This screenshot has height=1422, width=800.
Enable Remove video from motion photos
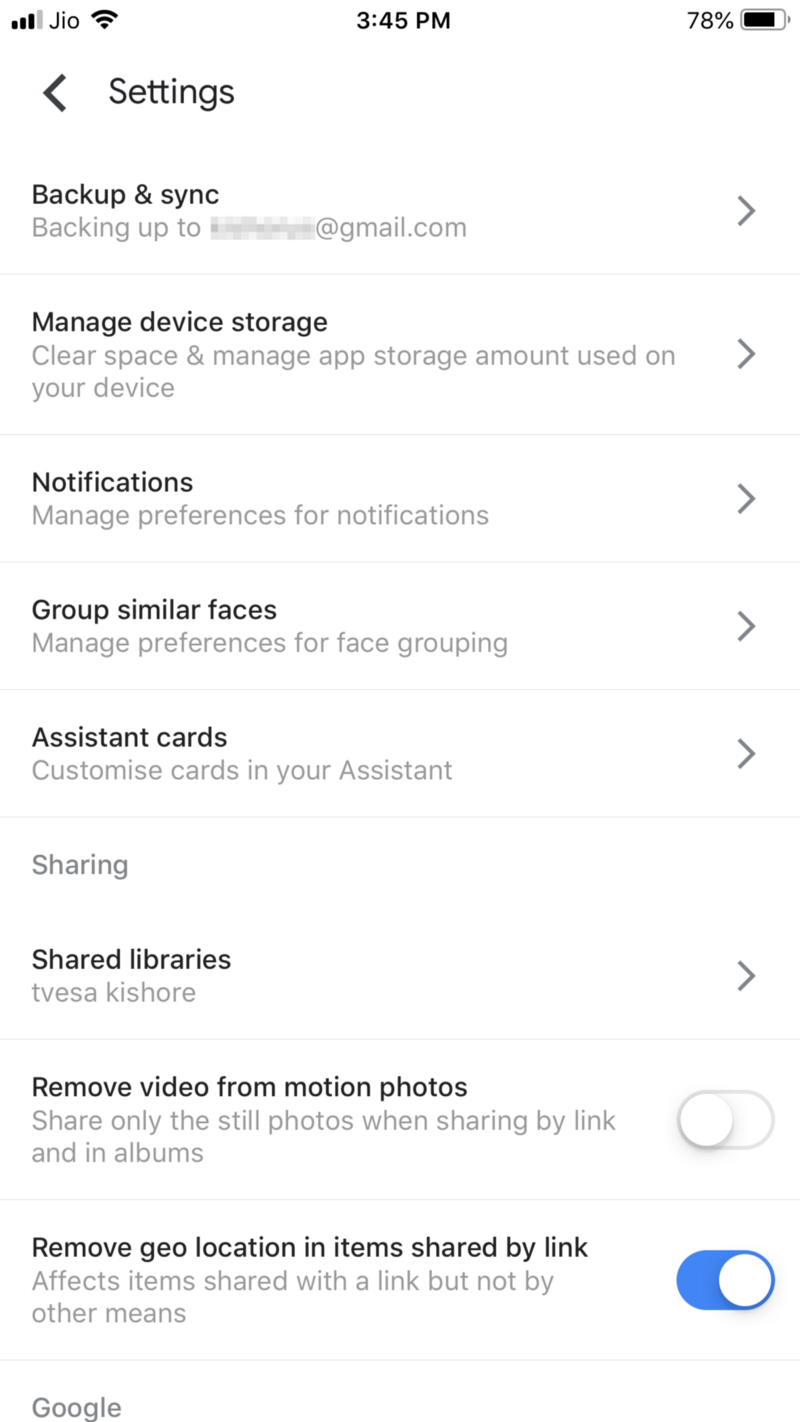click(725, 1119)
